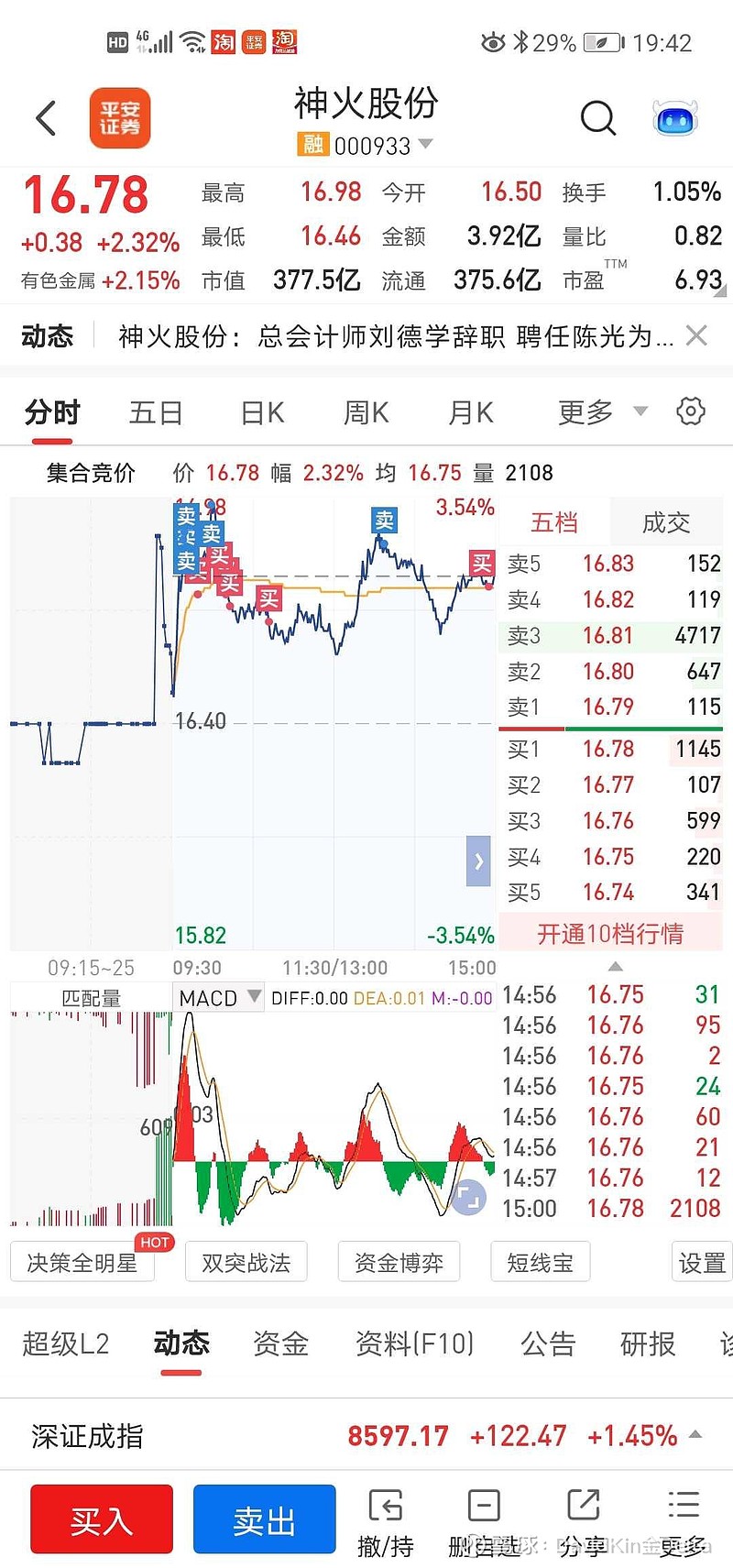Go back using the top-left arrow
This screenshot has width=733, height=1568.
(46, 118)
